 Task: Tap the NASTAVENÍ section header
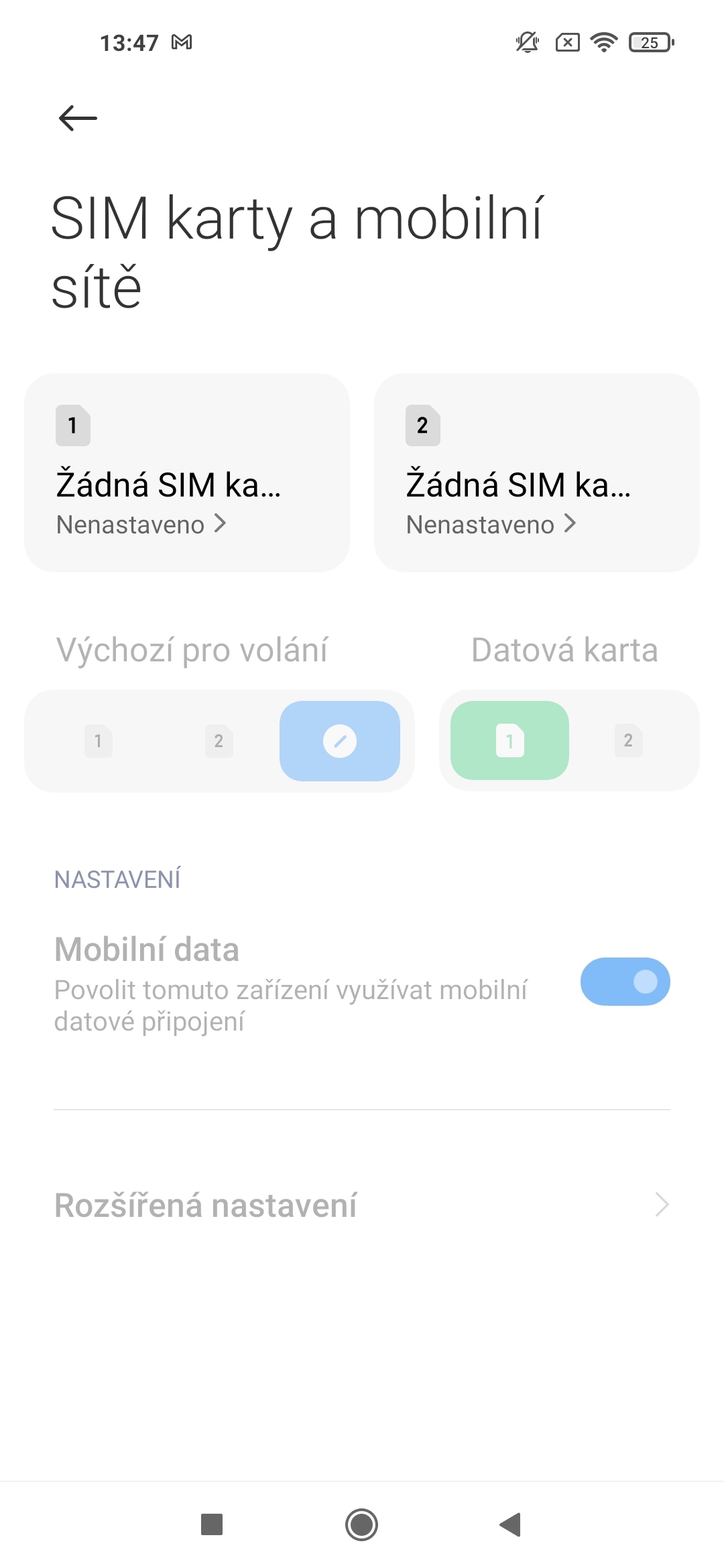click(x=117, y=878)
